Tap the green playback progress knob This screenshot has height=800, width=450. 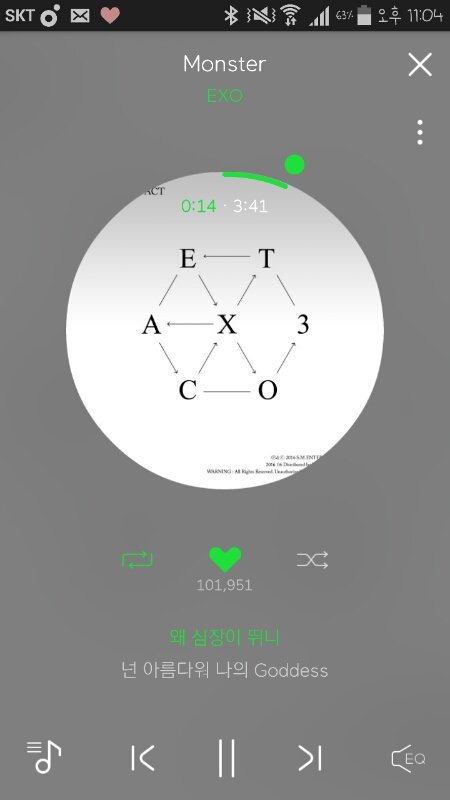[x=294, y=165]
